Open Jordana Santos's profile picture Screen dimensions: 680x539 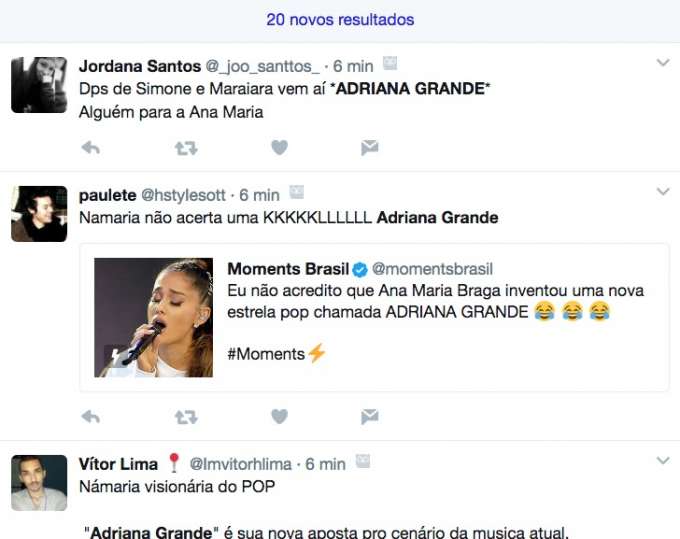[x=39, y=85]
